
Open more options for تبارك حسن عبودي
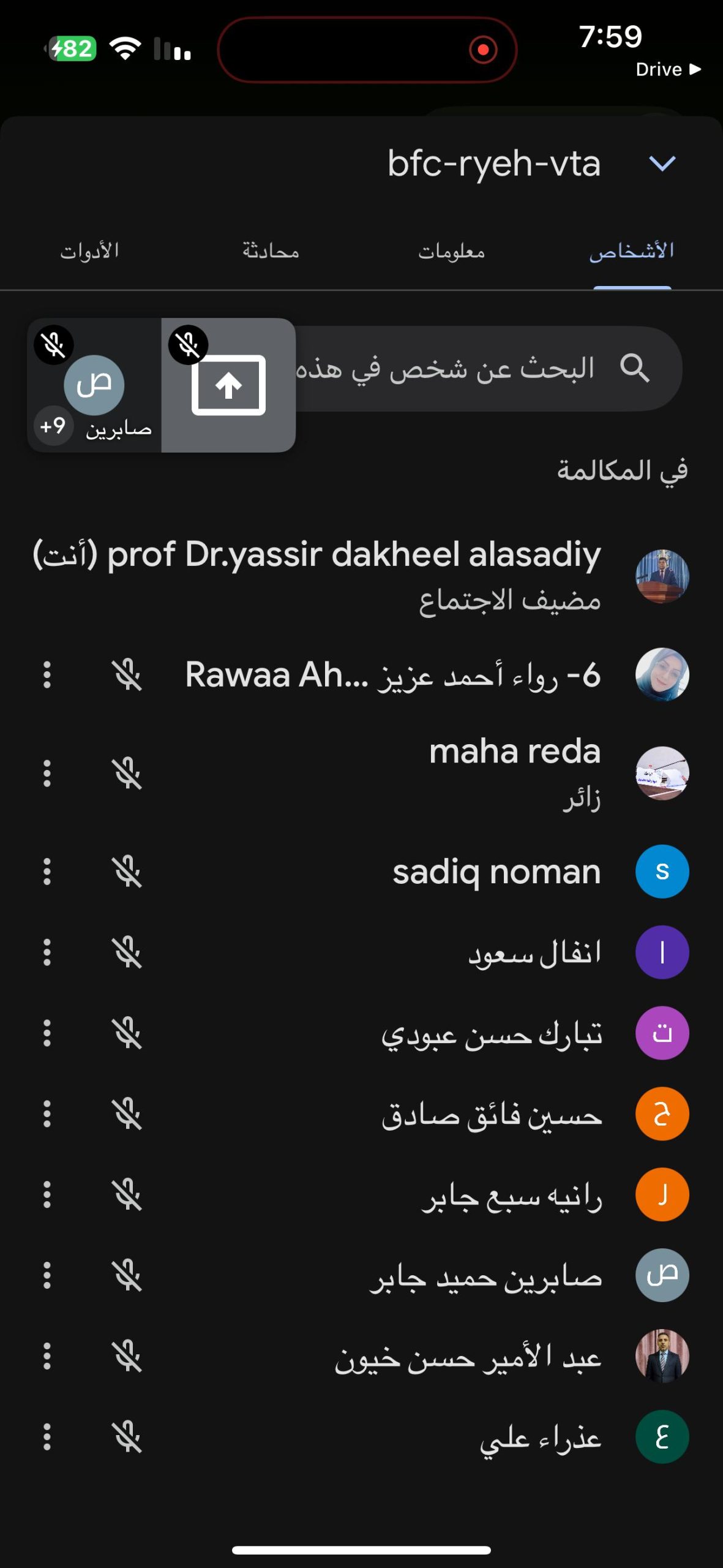[x=47, y=1033]
